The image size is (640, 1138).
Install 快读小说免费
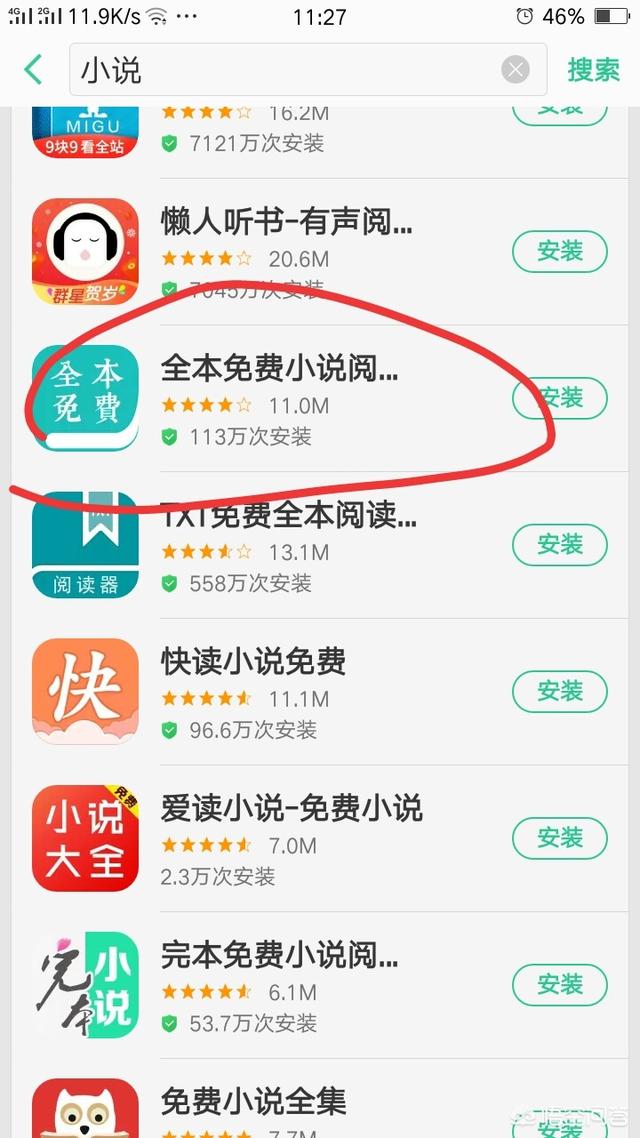560,691
